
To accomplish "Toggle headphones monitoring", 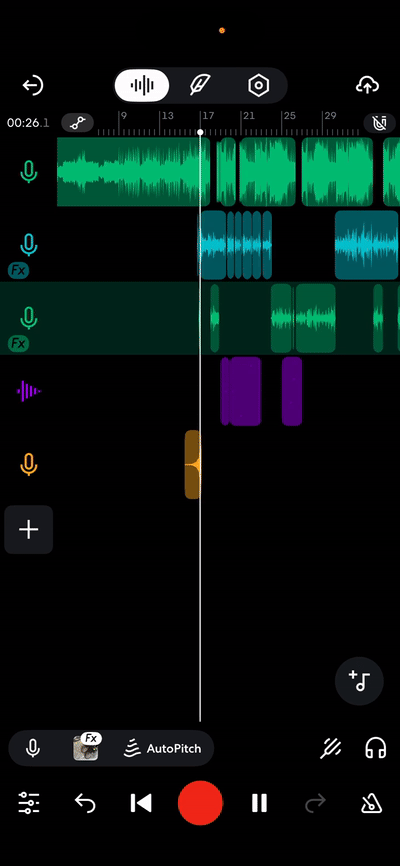I will [x=376, y=749].
